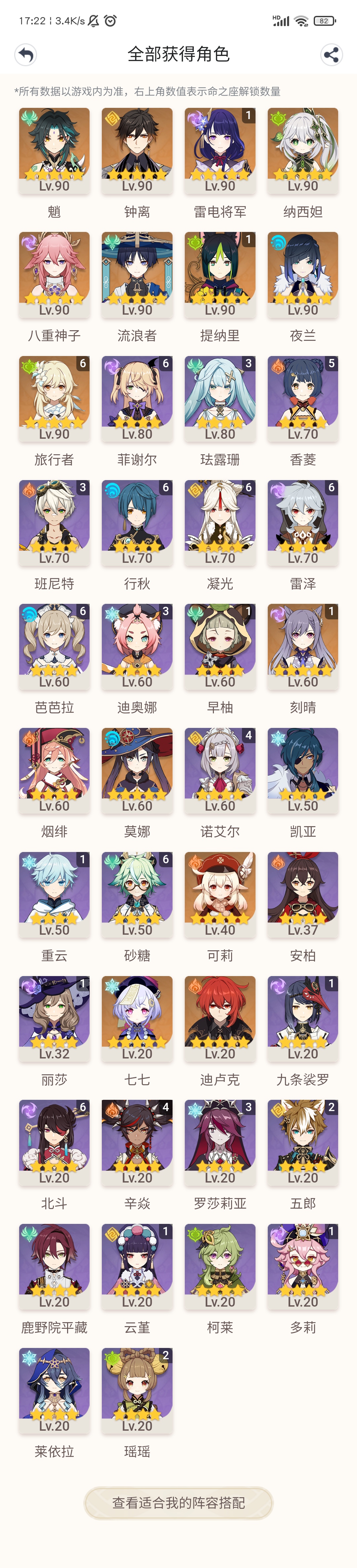Open 八重神子 character card
The height and width of the screenshot is (1568, 357).
pyautogui.click(x=54, y=275)
